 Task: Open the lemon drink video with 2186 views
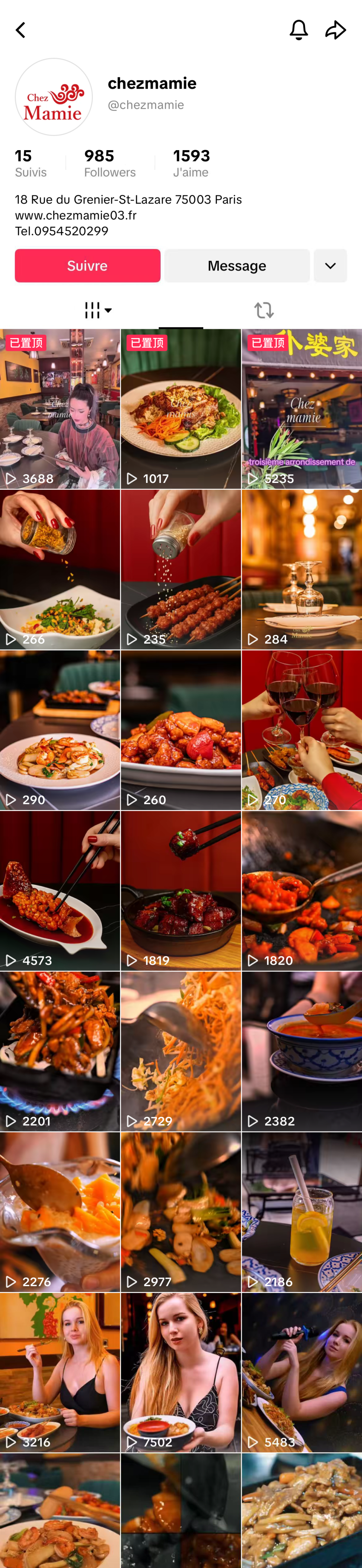pos(302,1212)
